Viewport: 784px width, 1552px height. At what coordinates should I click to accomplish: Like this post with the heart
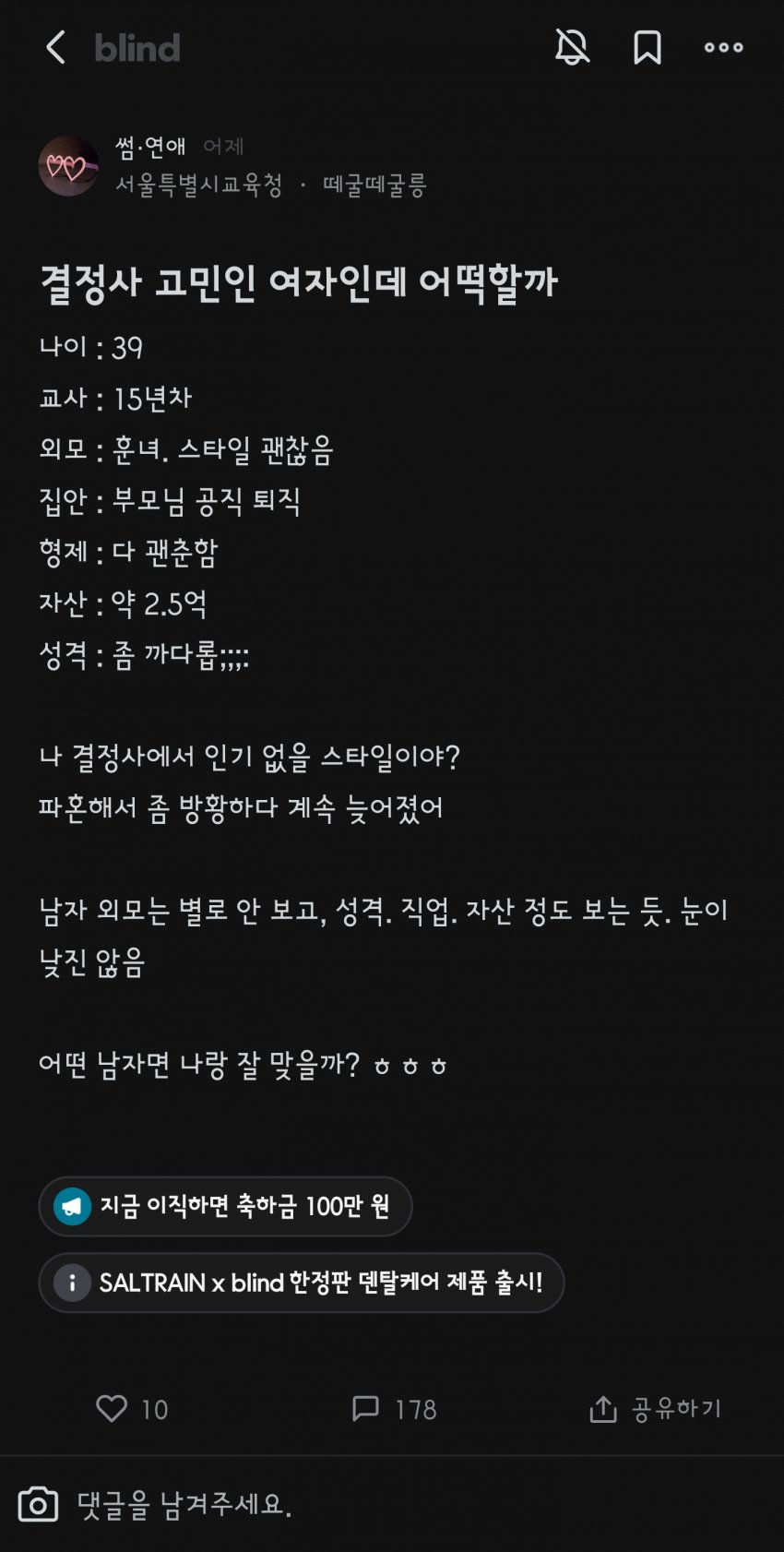112,1408
